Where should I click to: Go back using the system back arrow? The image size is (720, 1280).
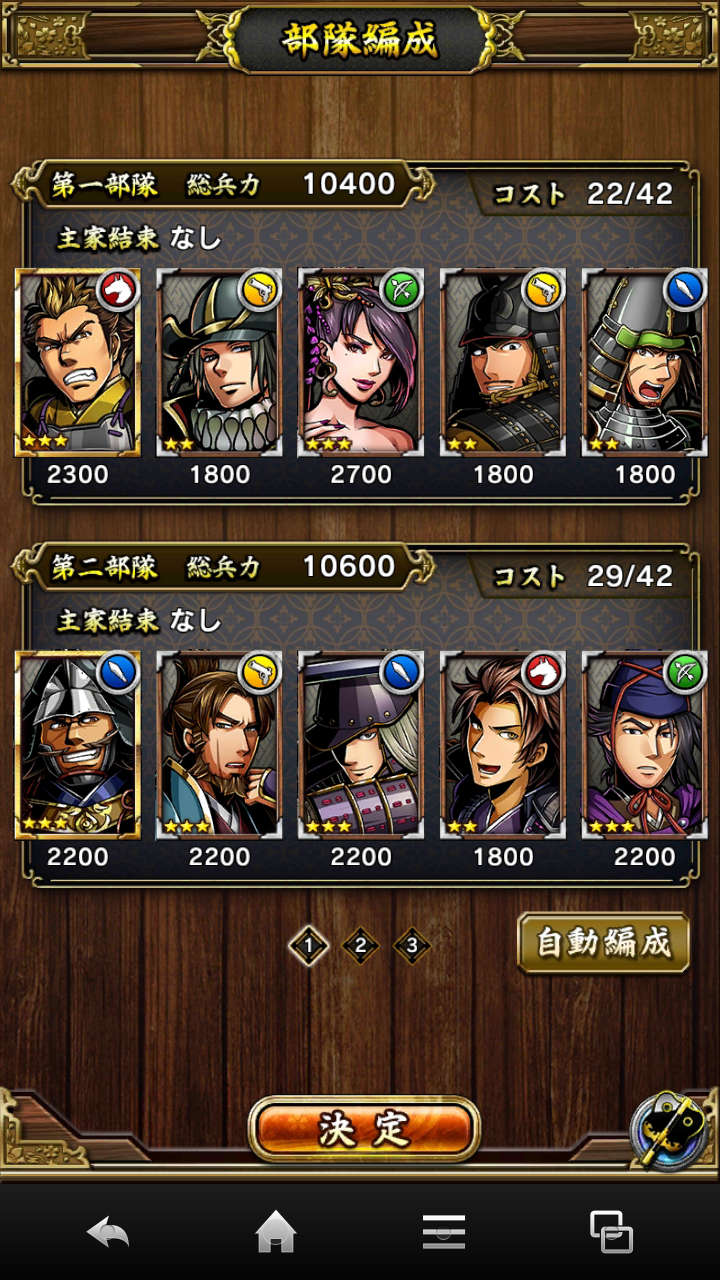point(108,1232)
